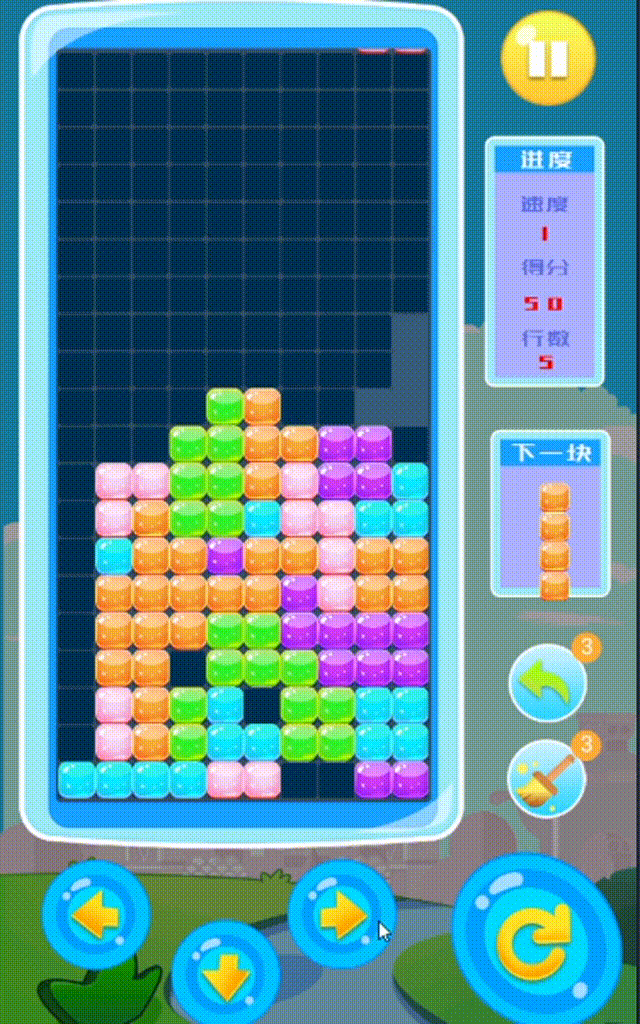
Task: Use the undo arrow power-up
Action: (547, 684)
